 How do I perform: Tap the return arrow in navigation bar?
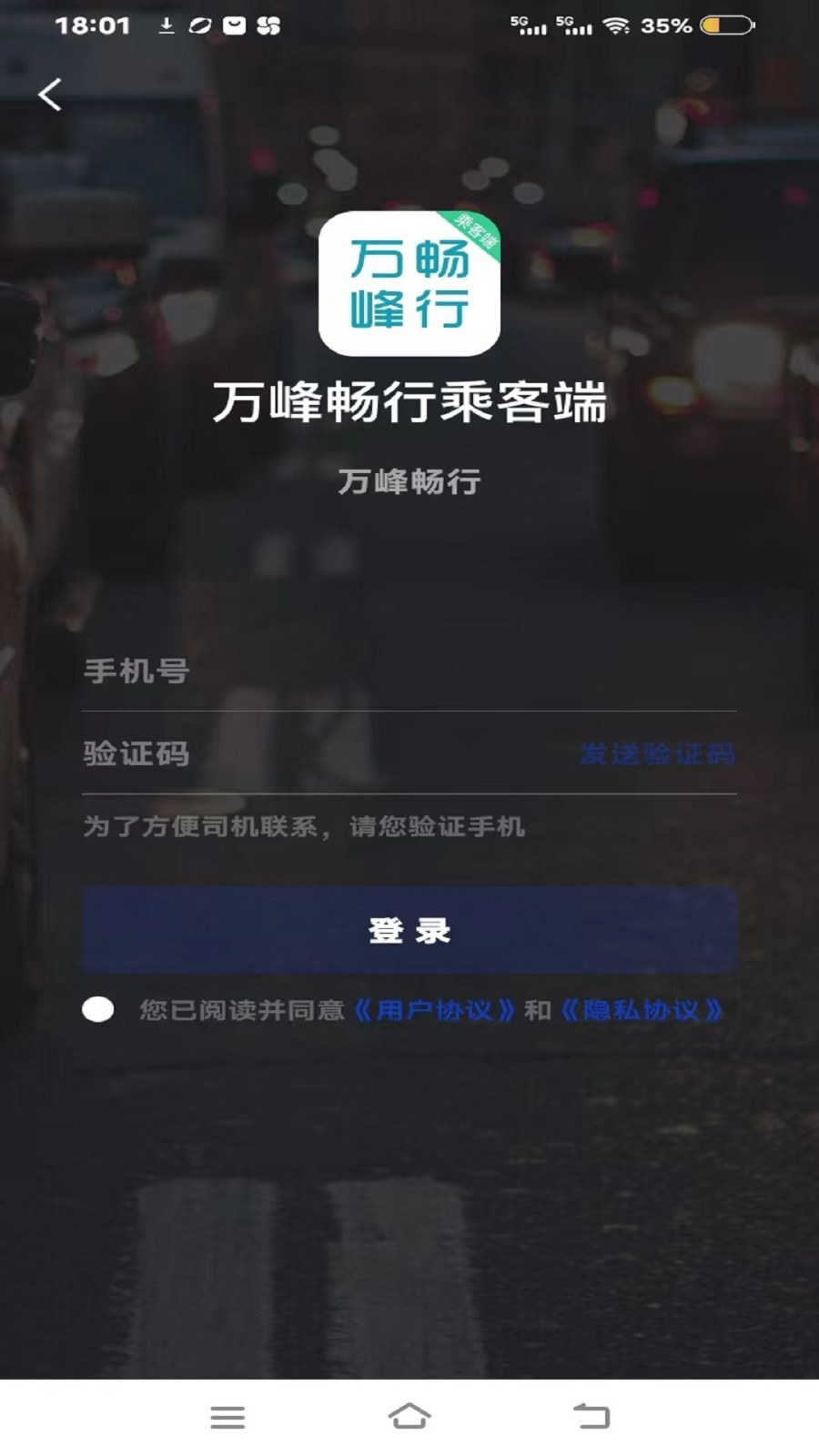tap(593, 1416)
